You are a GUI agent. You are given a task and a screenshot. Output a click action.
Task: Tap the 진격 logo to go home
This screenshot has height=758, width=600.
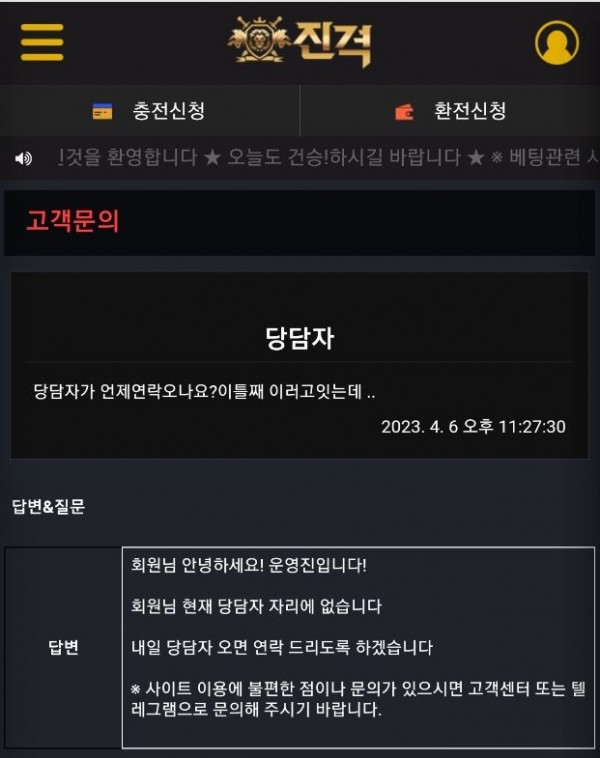[x=300, y=42]
